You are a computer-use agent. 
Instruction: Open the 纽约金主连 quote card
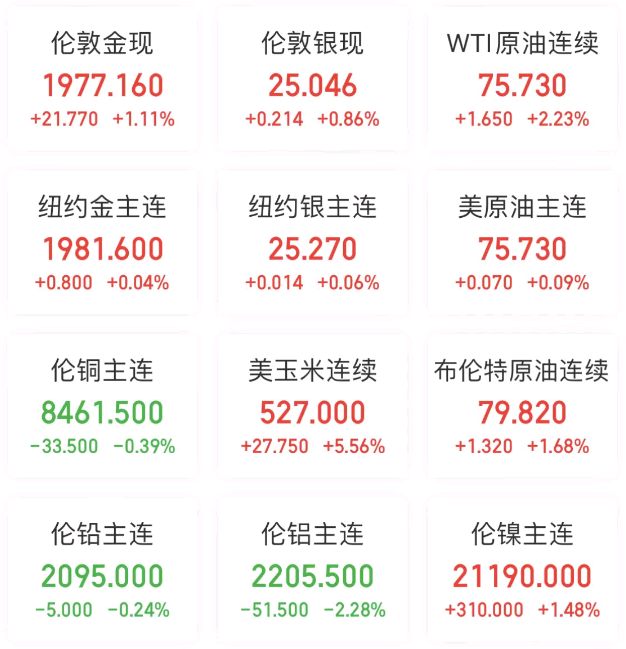click(x=102, y=246)
